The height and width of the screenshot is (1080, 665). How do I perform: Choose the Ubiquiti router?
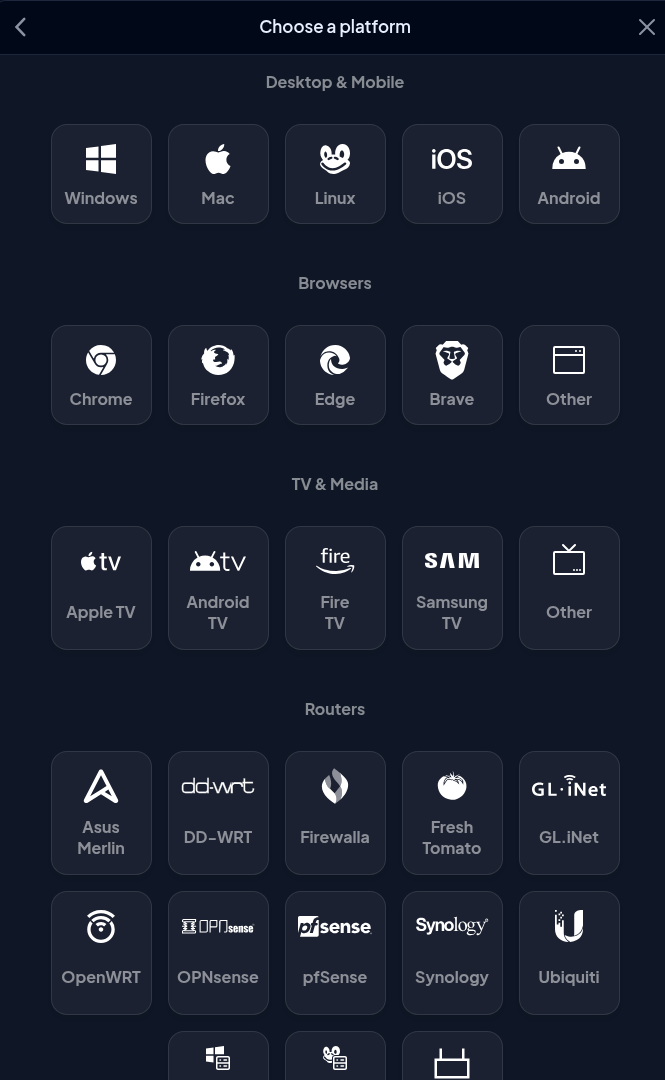point(569,953)
